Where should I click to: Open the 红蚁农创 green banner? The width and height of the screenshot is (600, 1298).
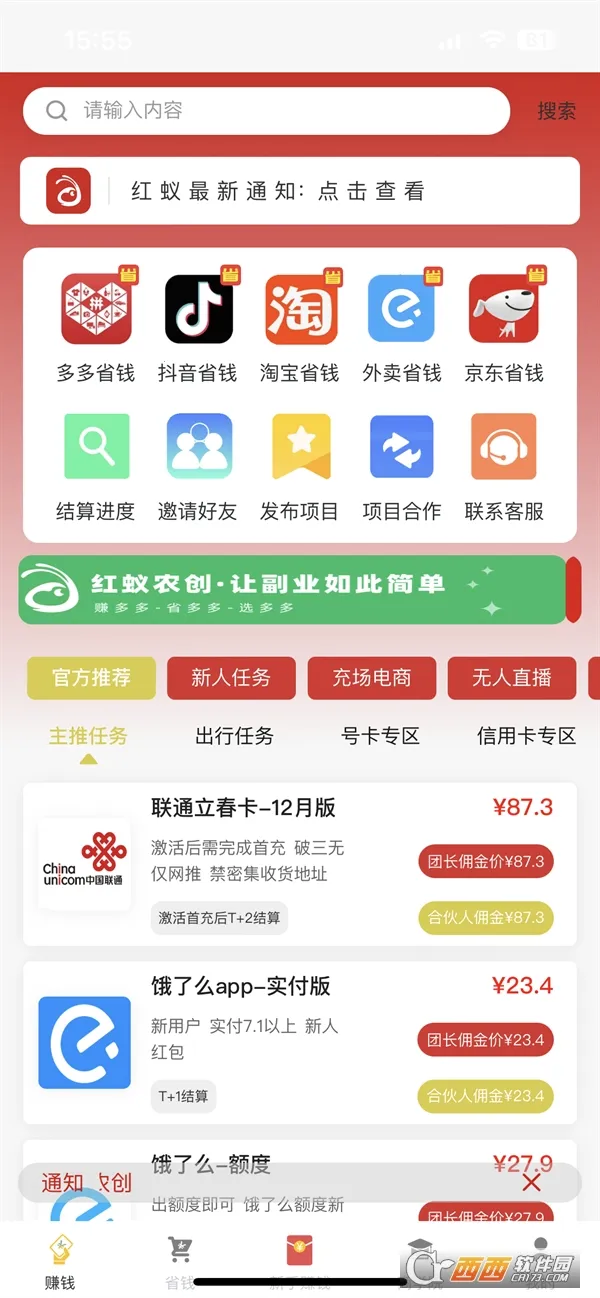pyautogui.click(x=292, y=590)
